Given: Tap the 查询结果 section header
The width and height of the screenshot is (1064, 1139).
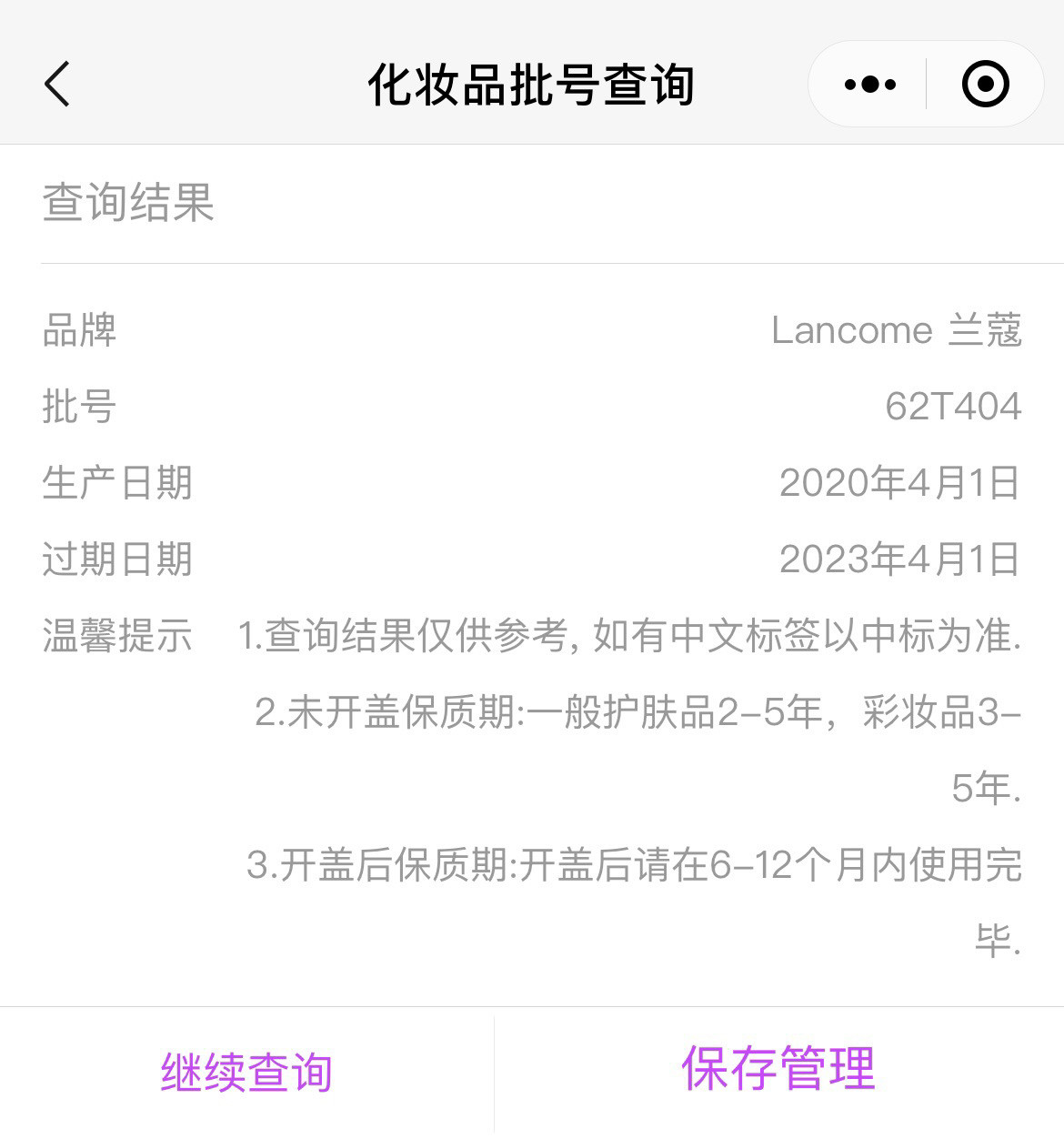Looking at the screenshot, I should (x=128, y=205).
